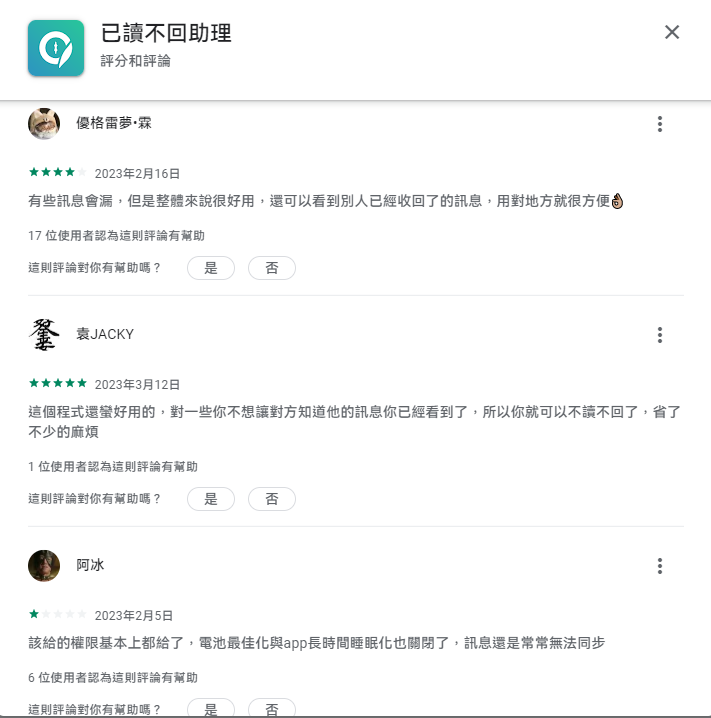Open more options for 袁JACKY's review
Viewport: 711px width, 718px height.
tap(660, 335)
